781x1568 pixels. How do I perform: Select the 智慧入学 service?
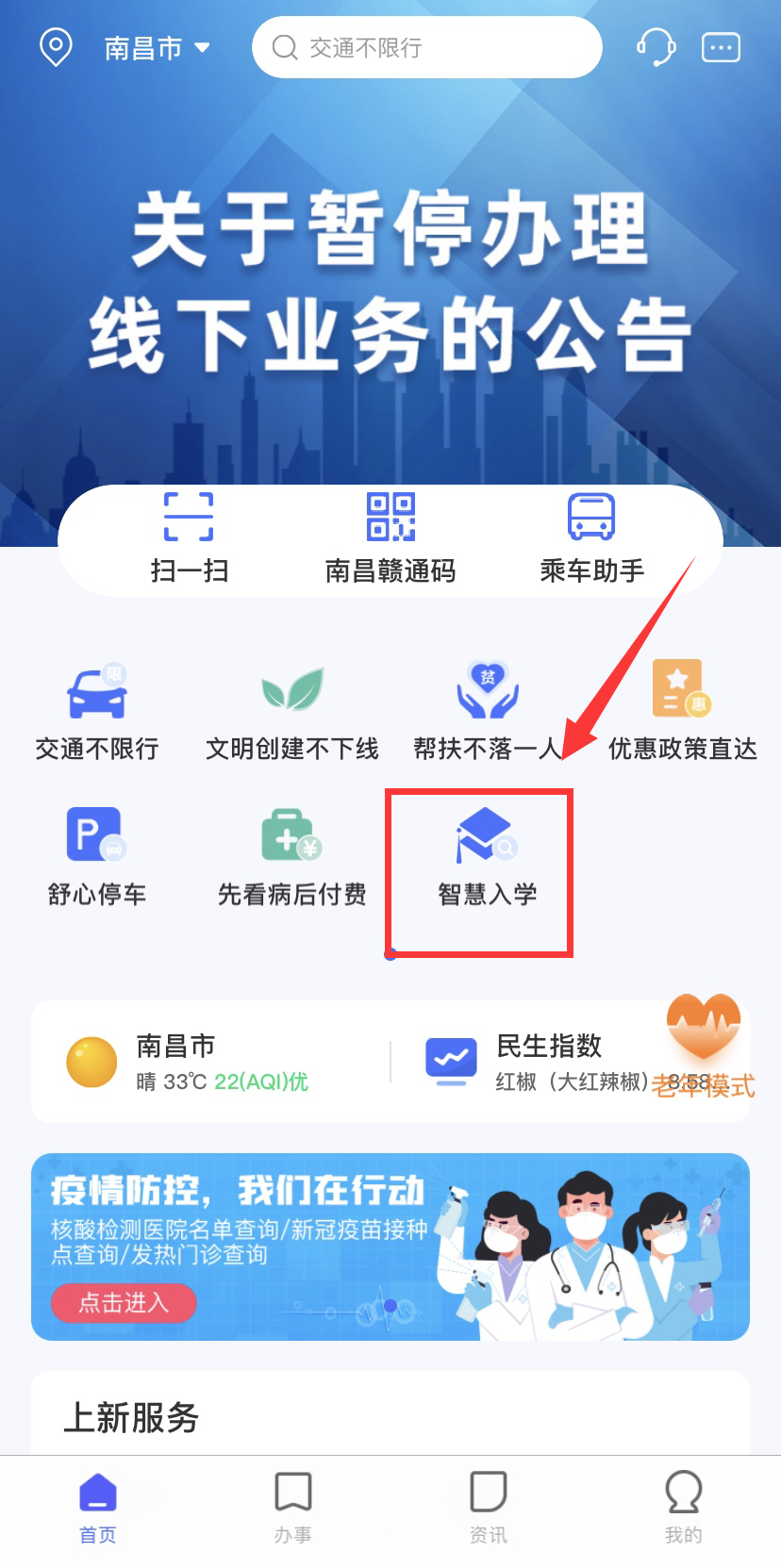point(488,858)
